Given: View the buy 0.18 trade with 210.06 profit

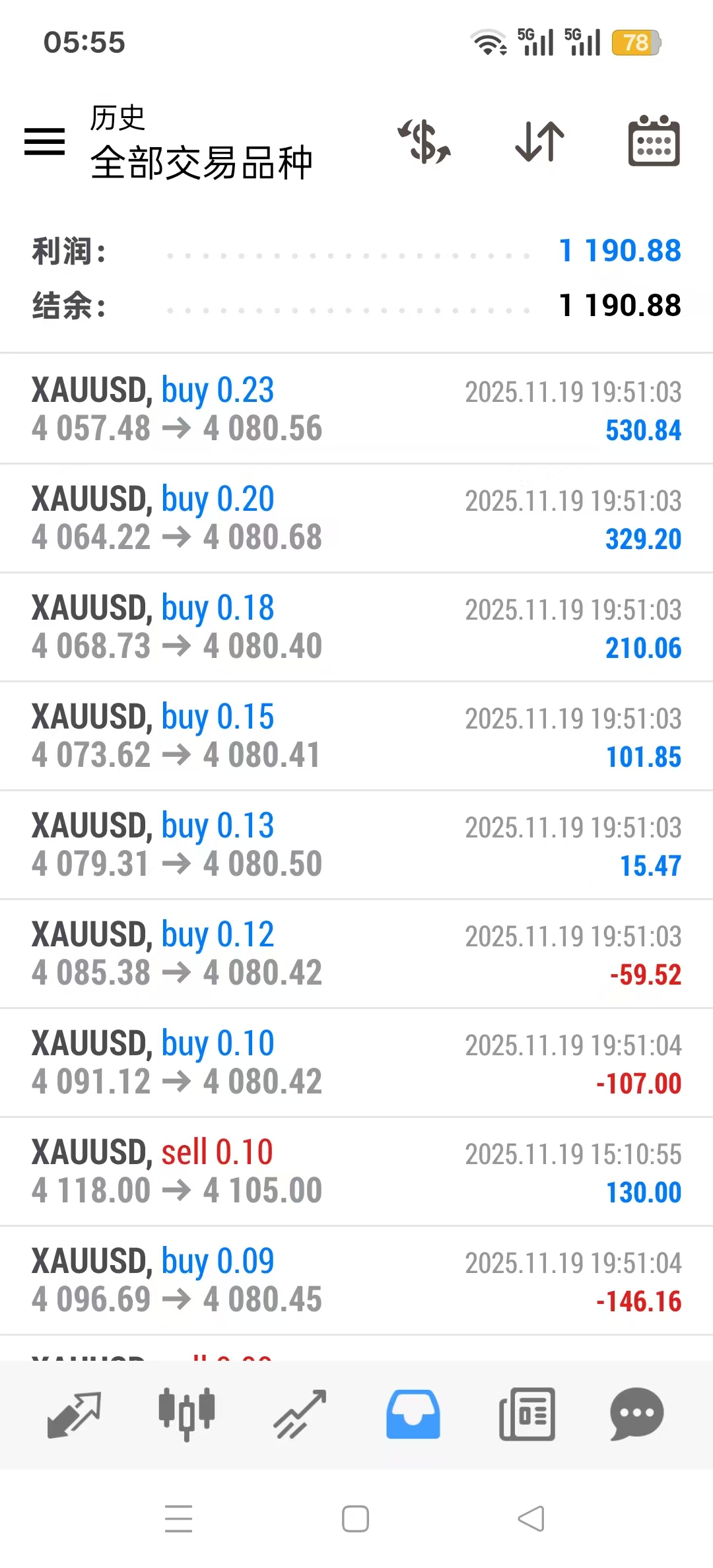Looking at the screenshot, I should point(356,627).
